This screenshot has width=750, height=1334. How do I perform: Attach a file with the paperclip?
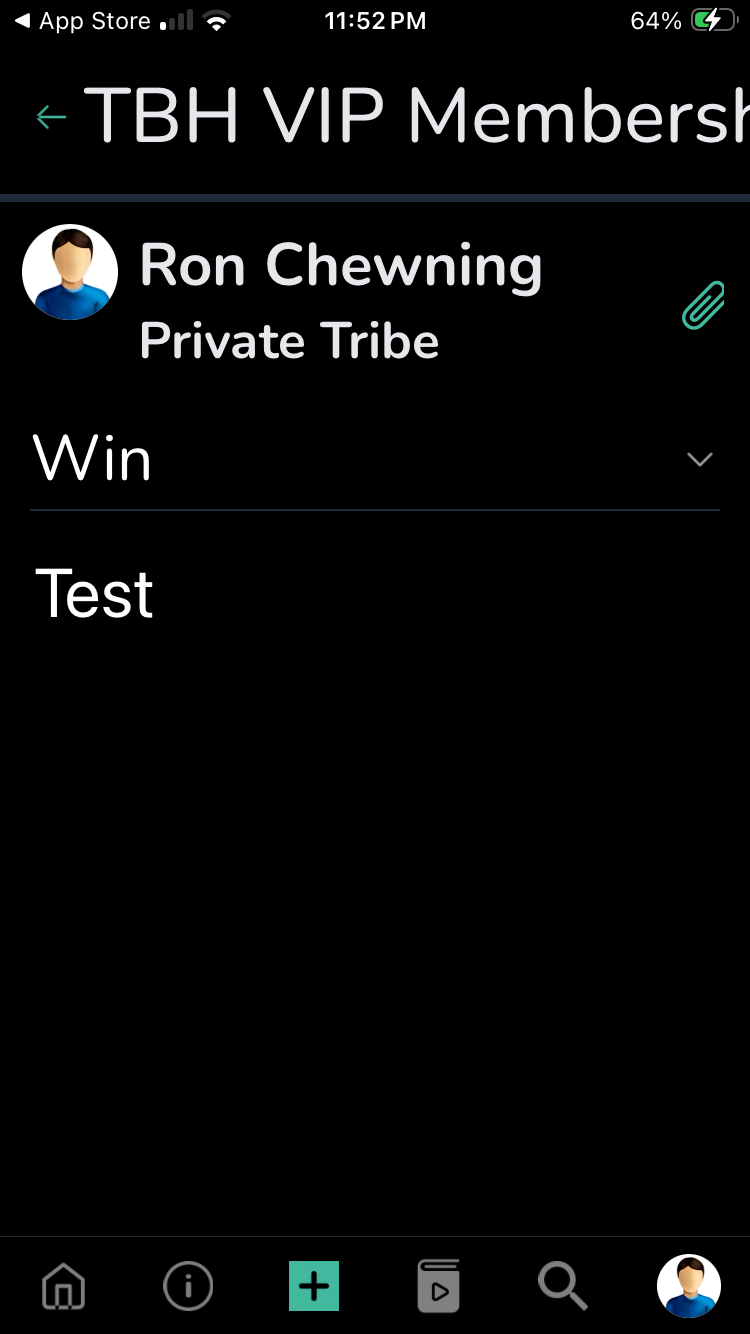pyautogui.click(x=703, y=305)
